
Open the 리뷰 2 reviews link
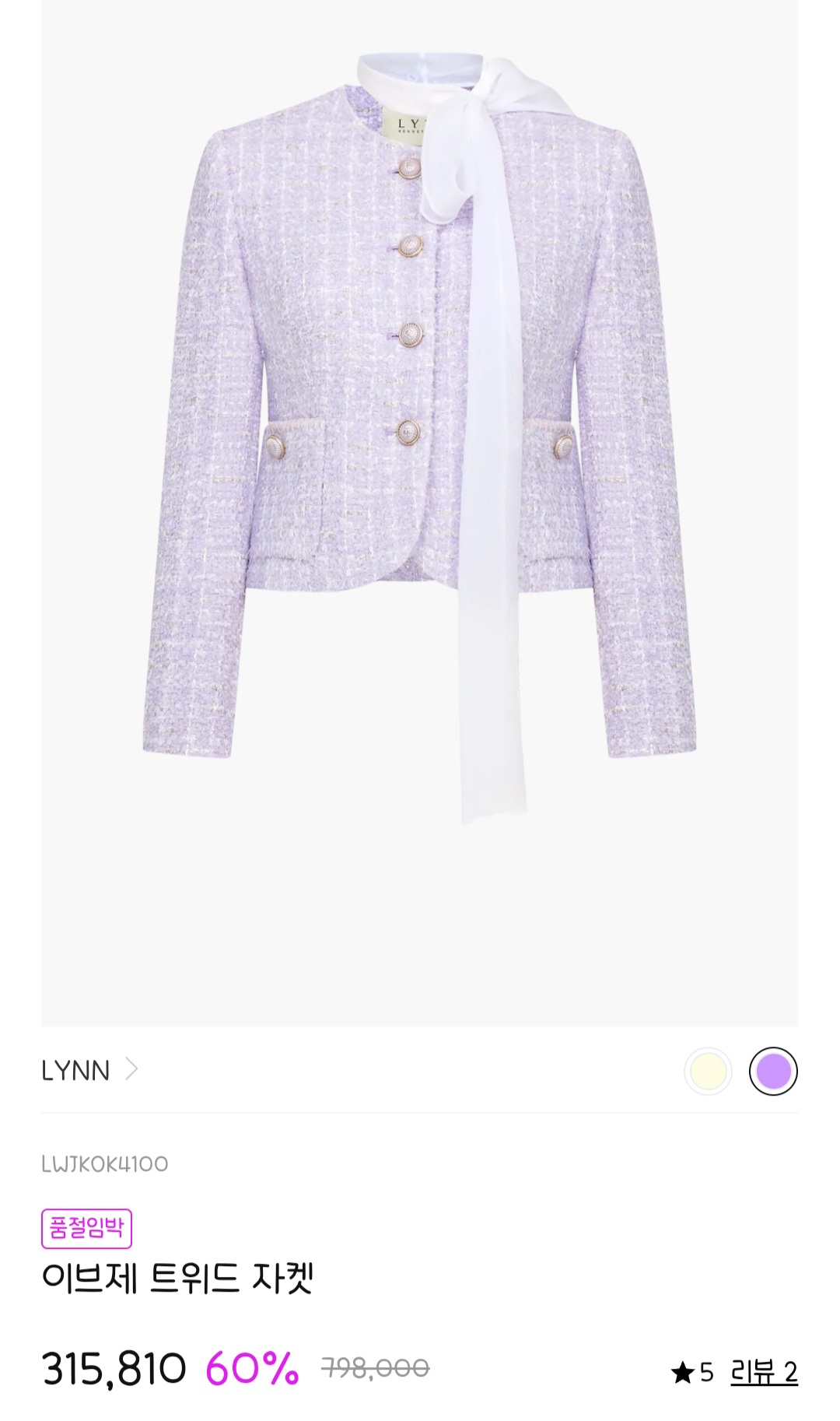click(764, 1372)
